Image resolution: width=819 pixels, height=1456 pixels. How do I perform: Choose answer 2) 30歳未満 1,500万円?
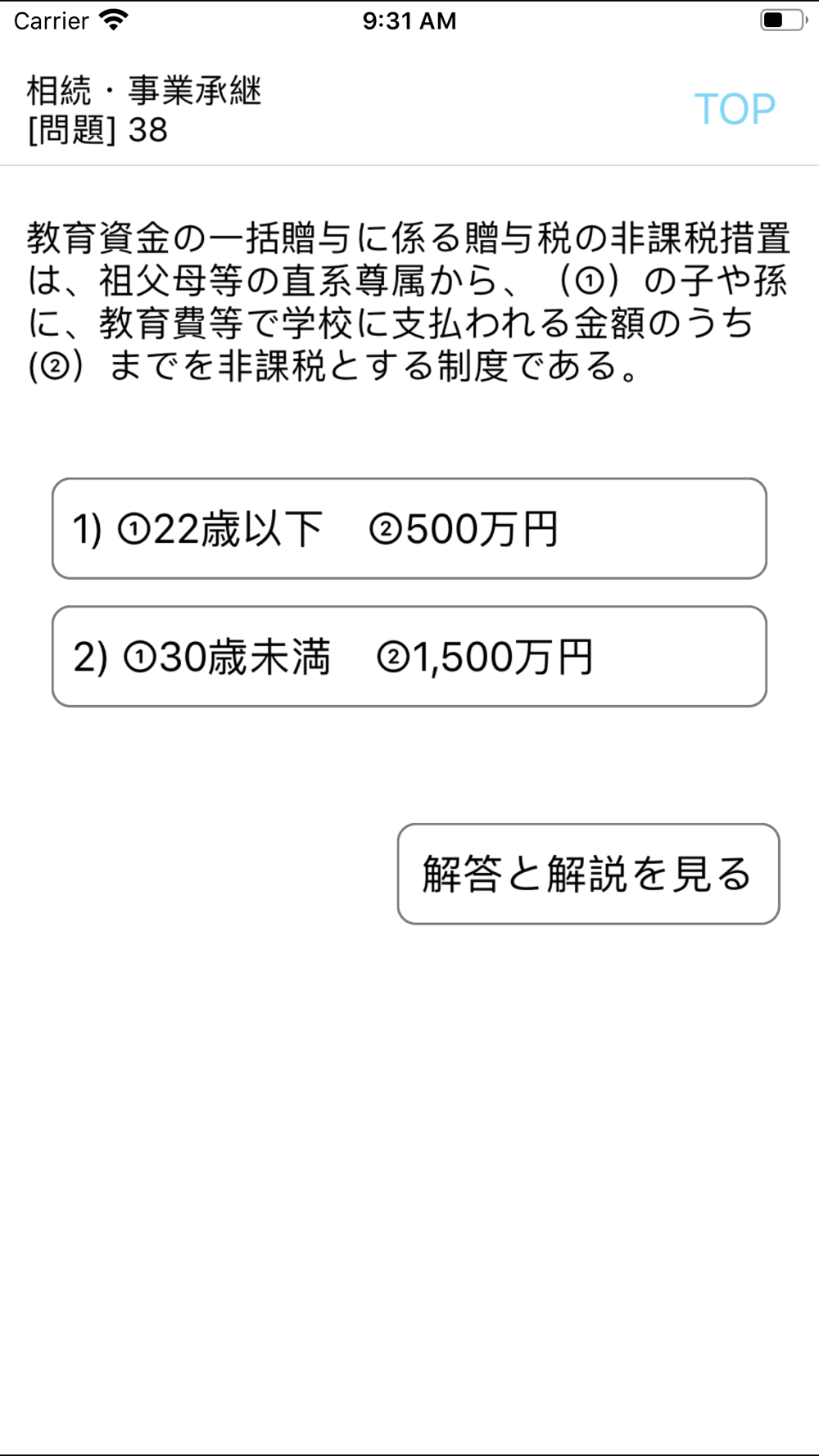tap(409, 657)
